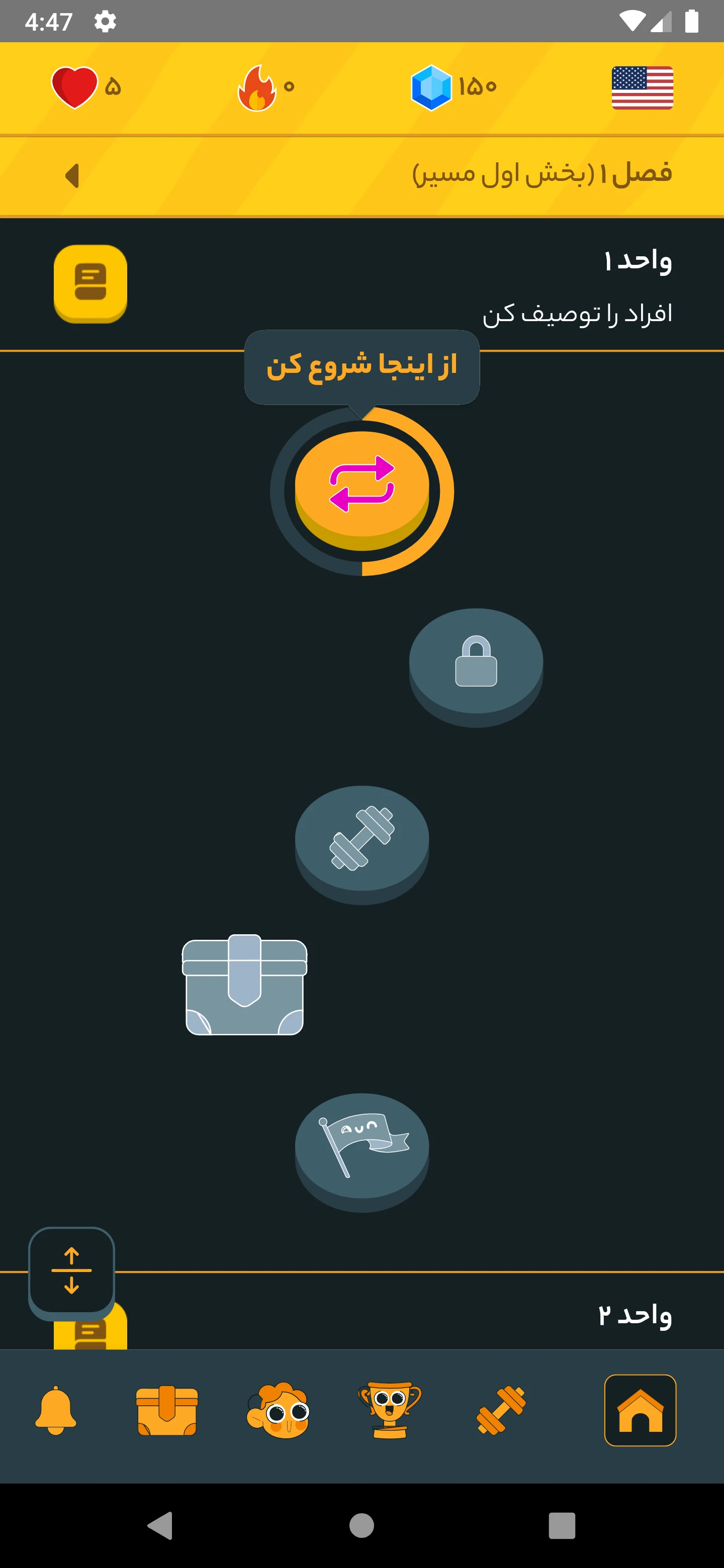The width and height of the screenshot is (724, 1568).
Task: Switch to the chest shop tab
Action: (x=167, y=1410)
